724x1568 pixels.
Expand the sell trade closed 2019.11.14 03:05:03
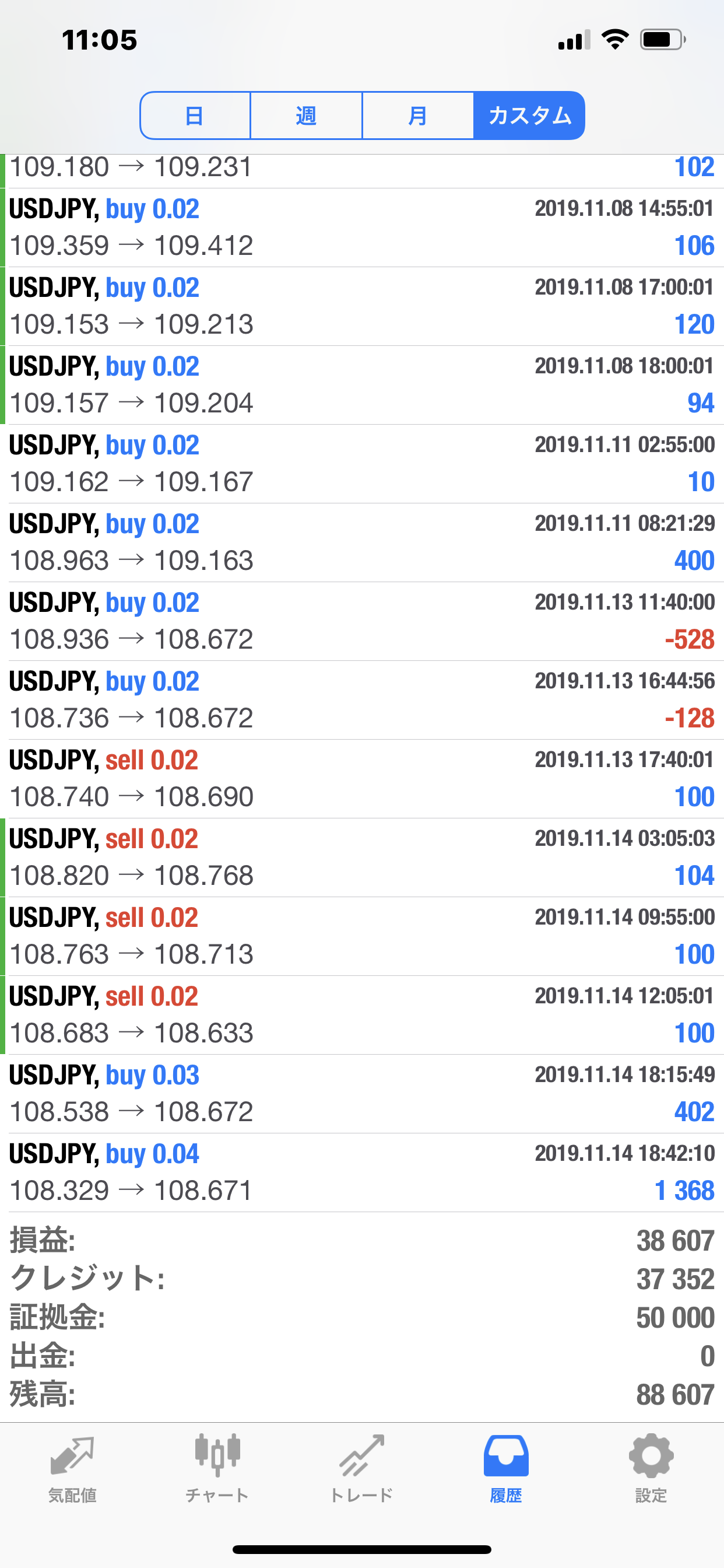point(362,857)
